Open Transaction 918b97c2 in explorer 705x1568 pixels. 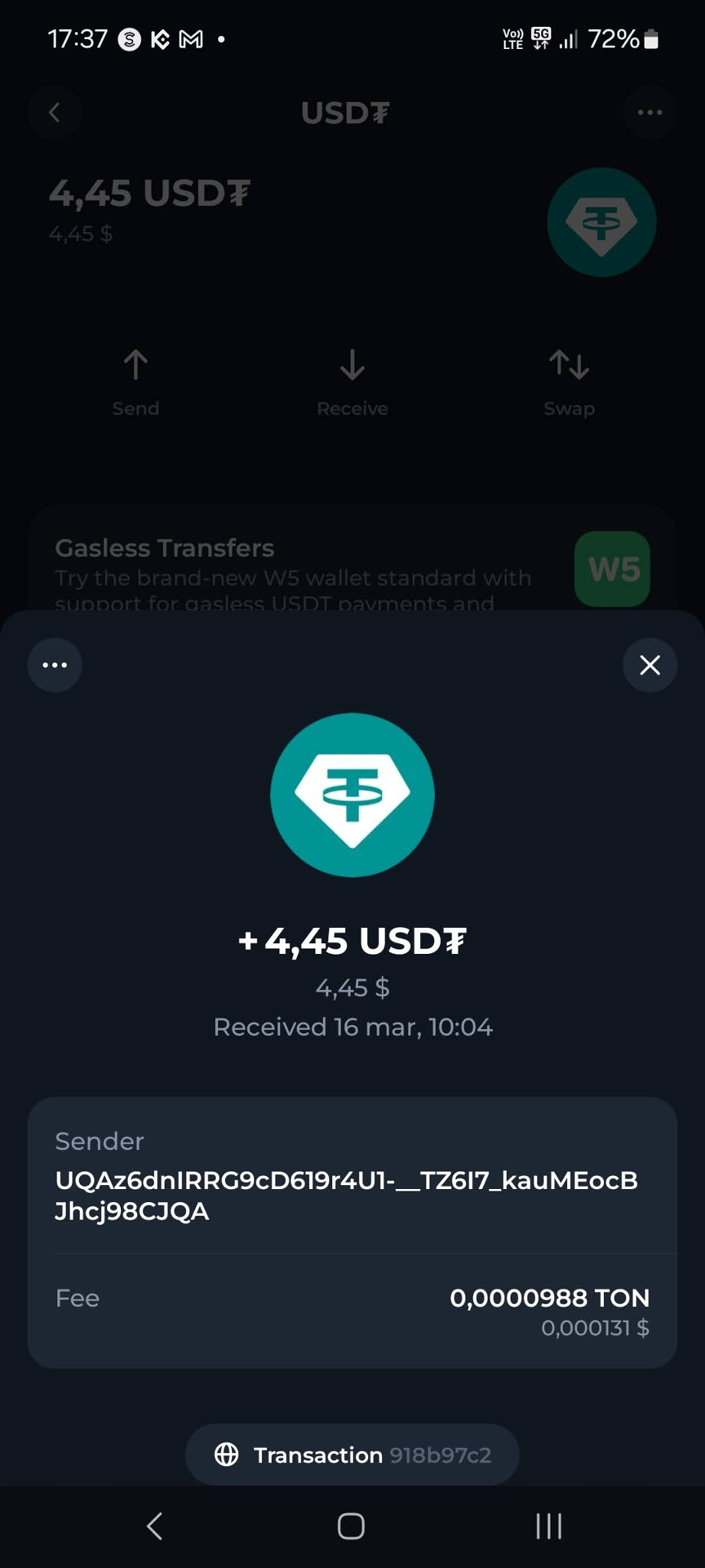point(352,1455)
